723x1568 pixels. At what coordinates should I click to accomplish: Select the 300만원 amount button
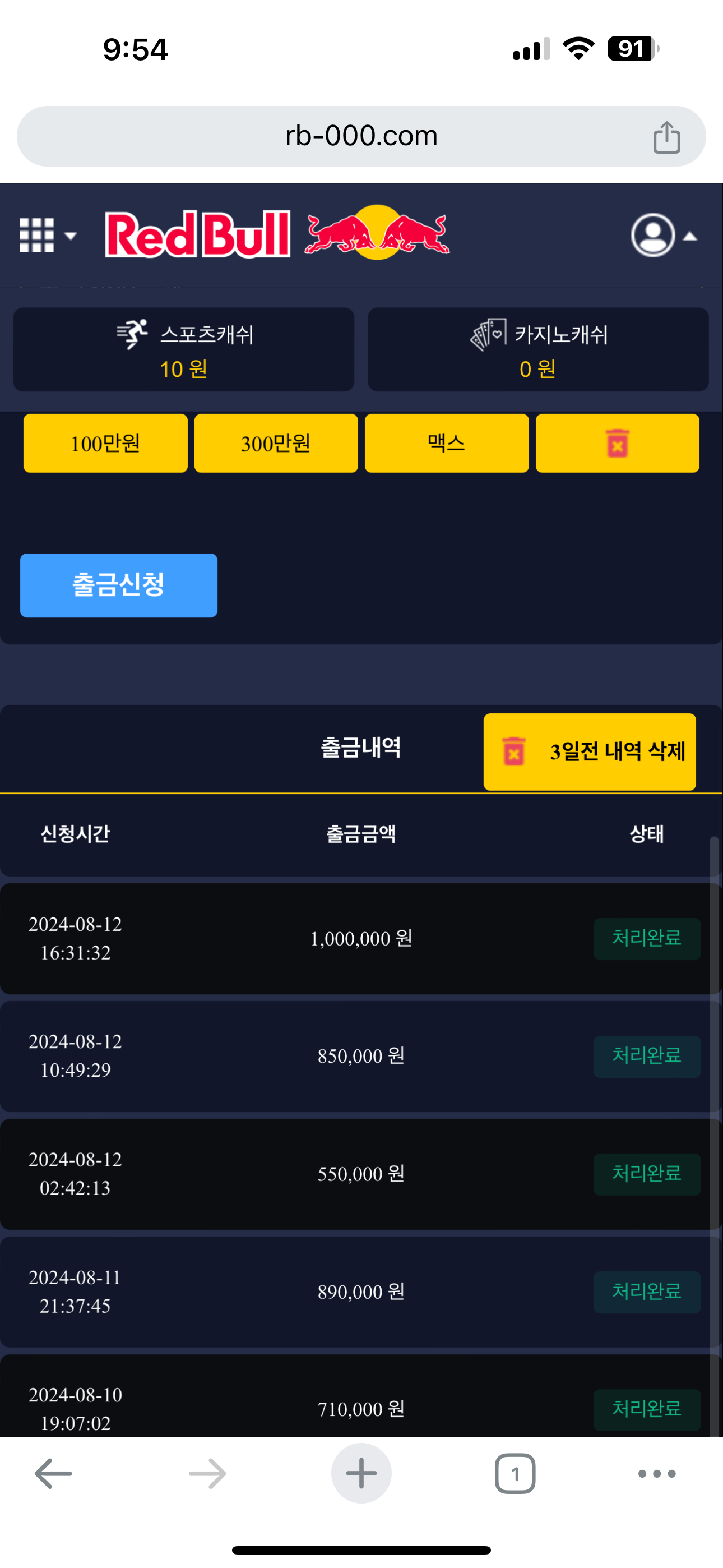[x=276, y=443]
